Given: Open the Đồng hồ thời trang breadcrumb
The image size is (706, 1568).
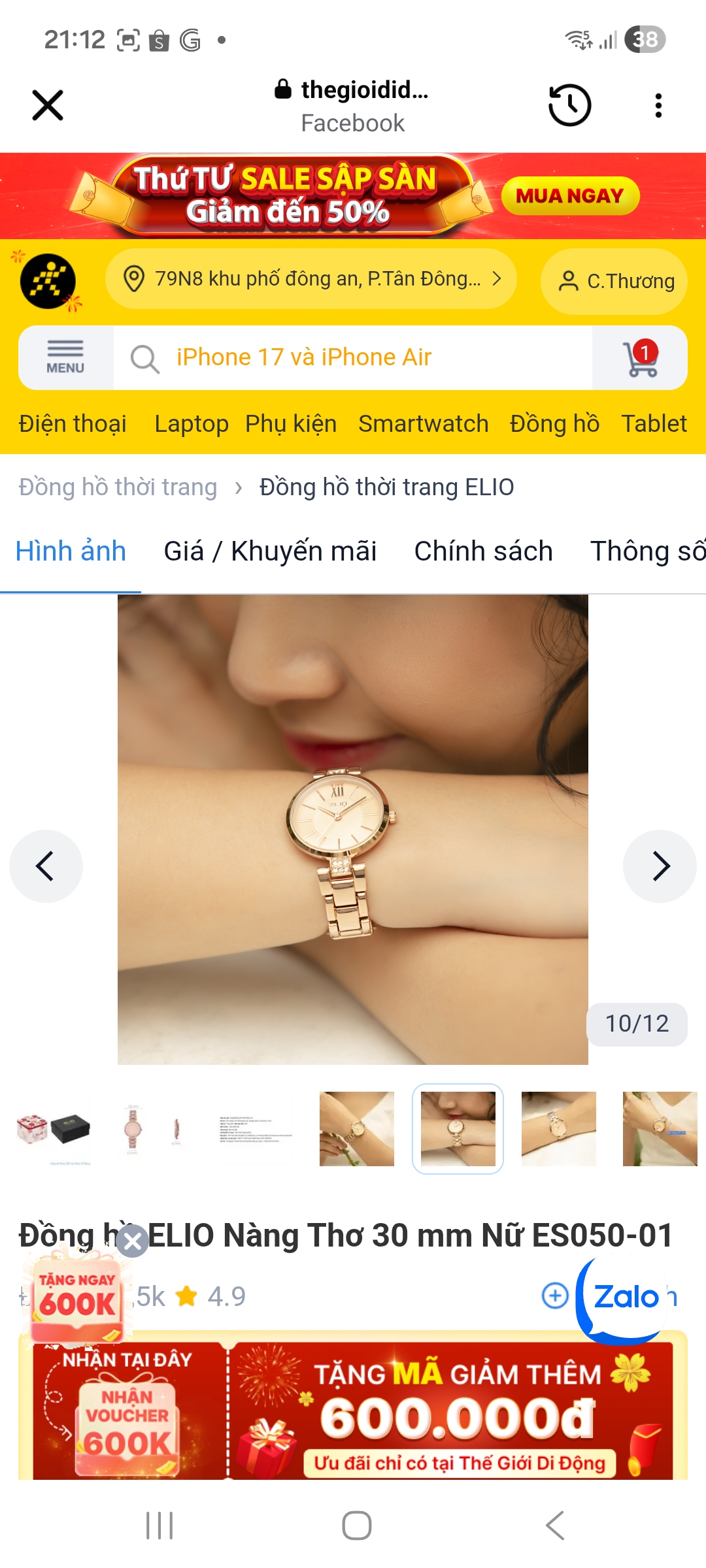Looking at the screenshot, I should coord(118,487).
